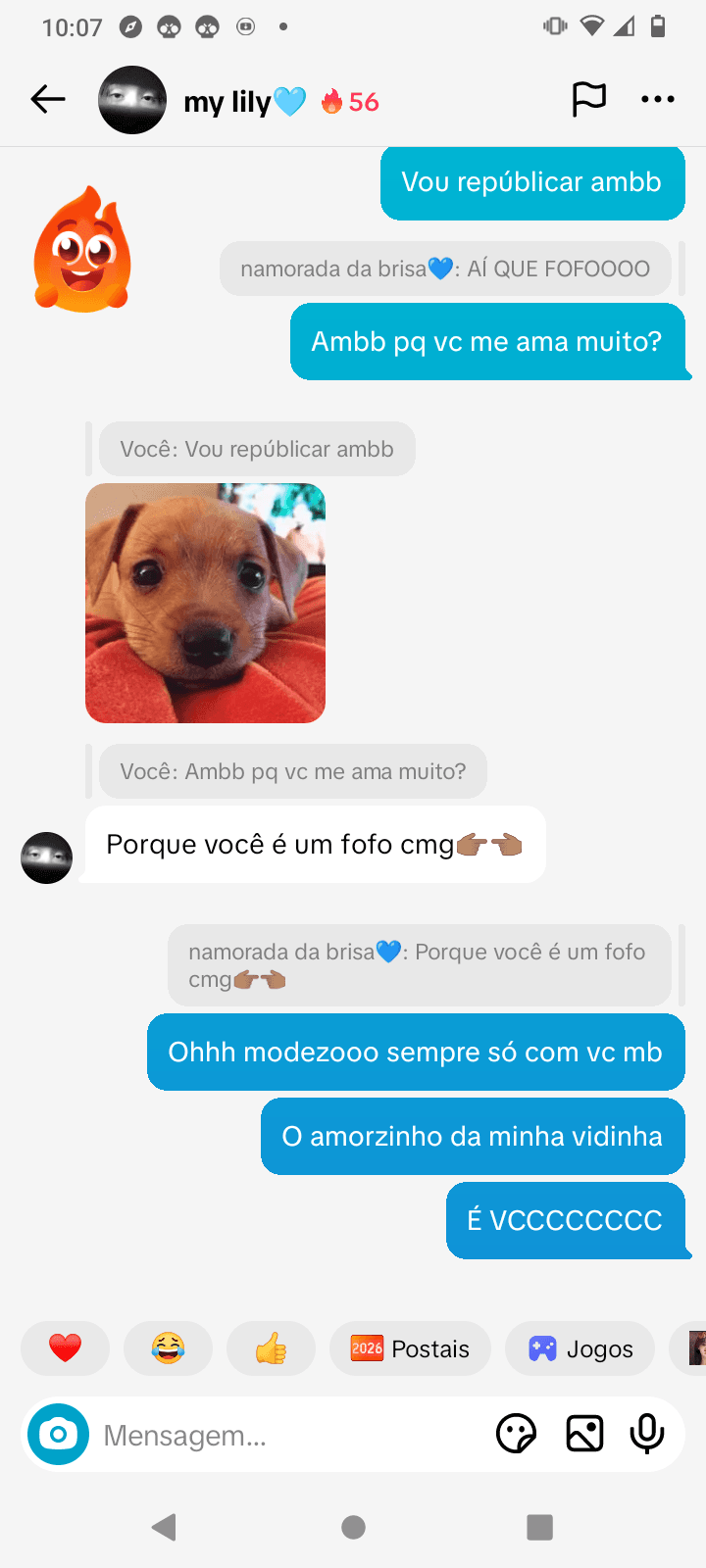The image size is (706, 1568).
Task: Send the laughing emoji quick reaction
Action: click(168, 1348)
